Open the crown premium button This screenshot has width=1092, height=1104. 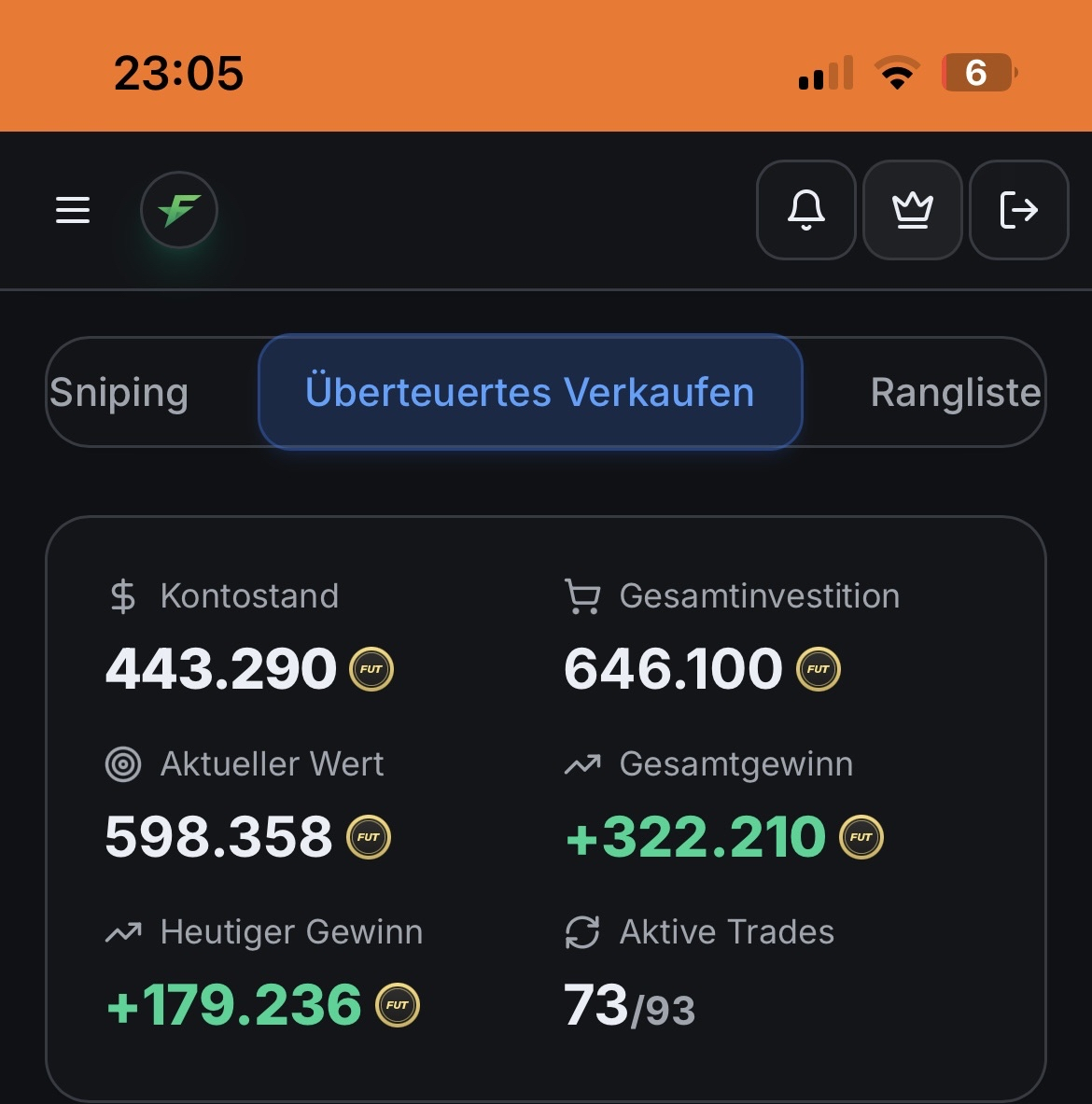913,210
